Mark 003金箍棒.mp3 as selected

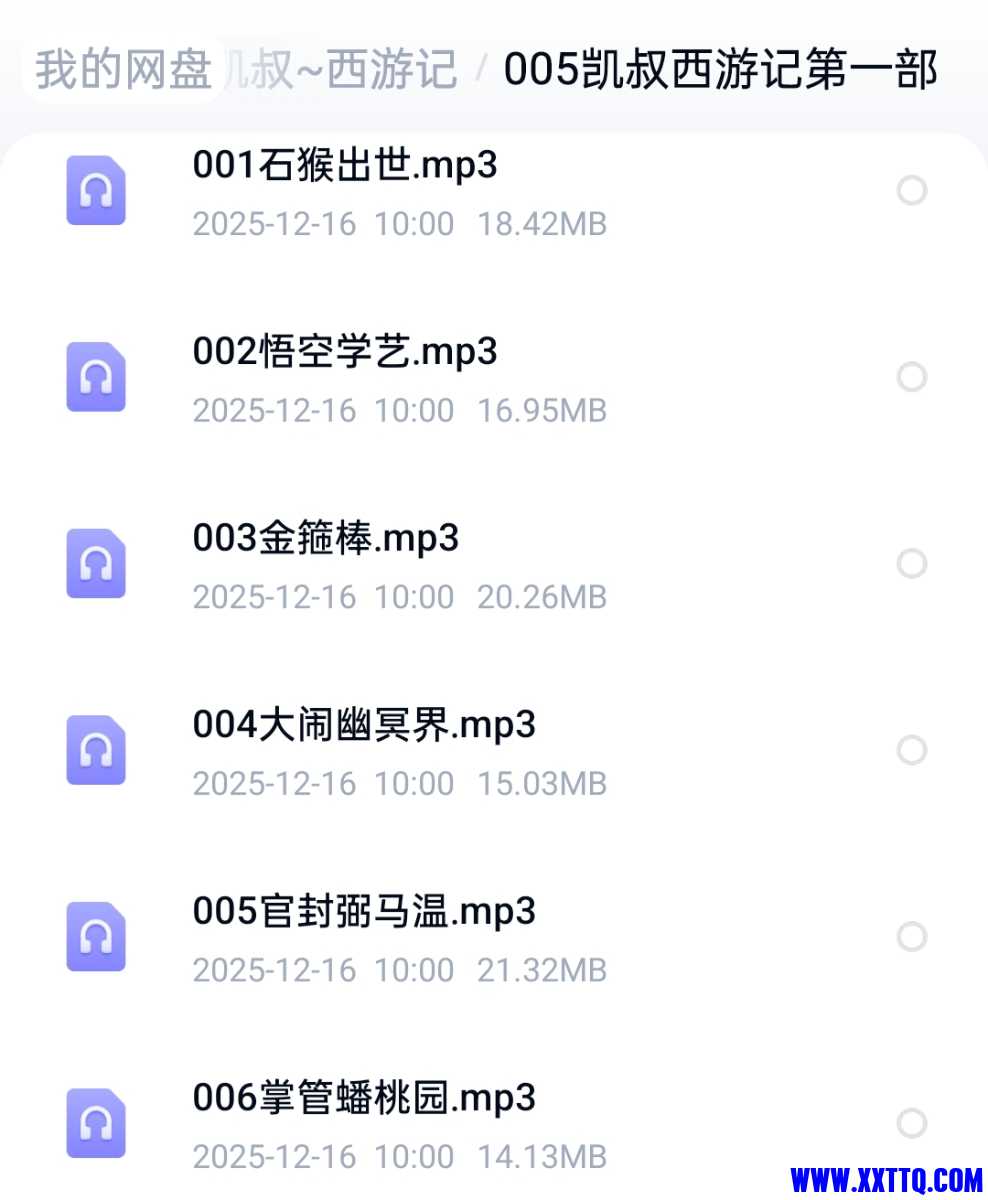[911, 564]
